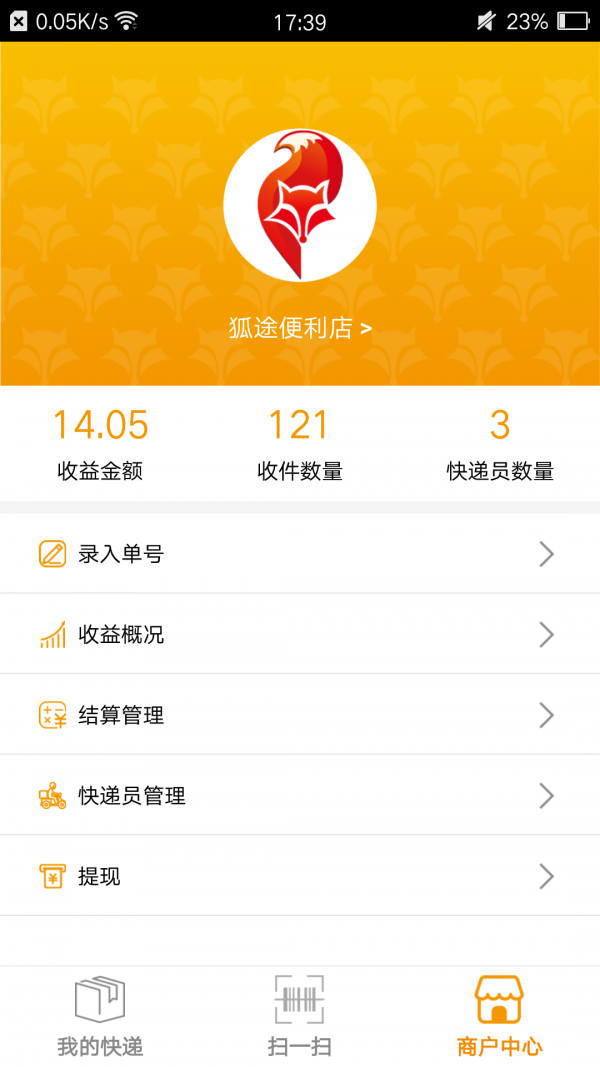Launch the 扫一扫 barcode scanner tab
This screenshot has height=1067, width=600.
[300, 1017]
